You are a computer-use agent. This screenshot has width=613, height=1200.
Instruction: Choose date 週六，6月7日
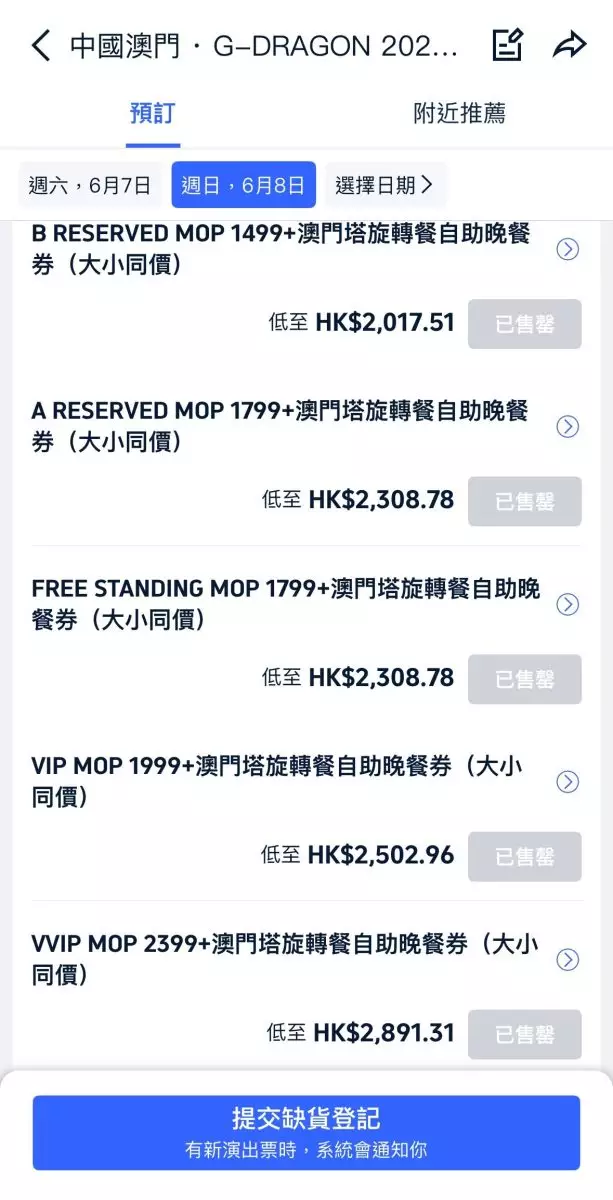click(90, 185)
